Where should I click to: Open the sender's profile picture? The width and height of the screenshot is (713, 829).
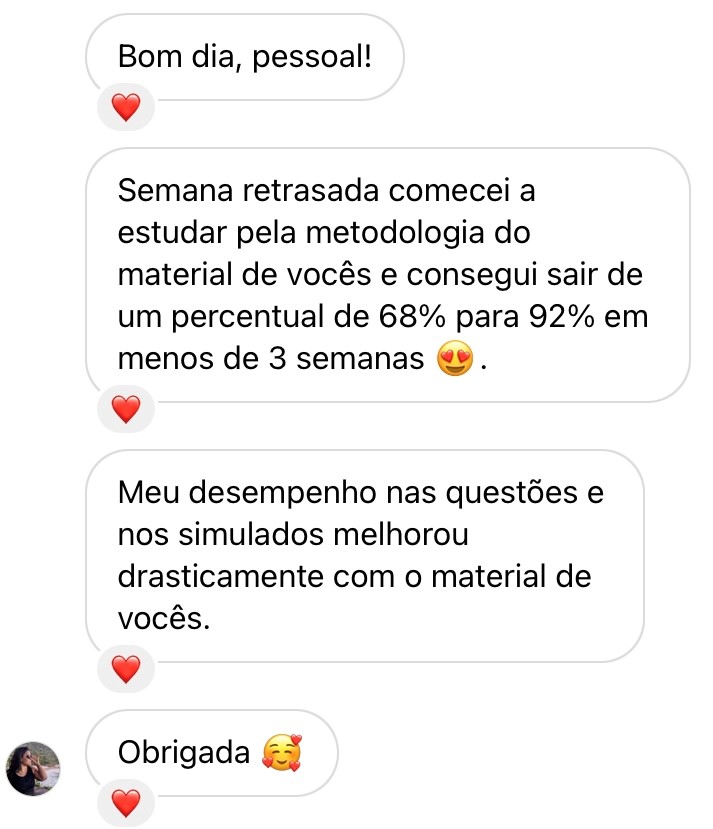[34, 768]
